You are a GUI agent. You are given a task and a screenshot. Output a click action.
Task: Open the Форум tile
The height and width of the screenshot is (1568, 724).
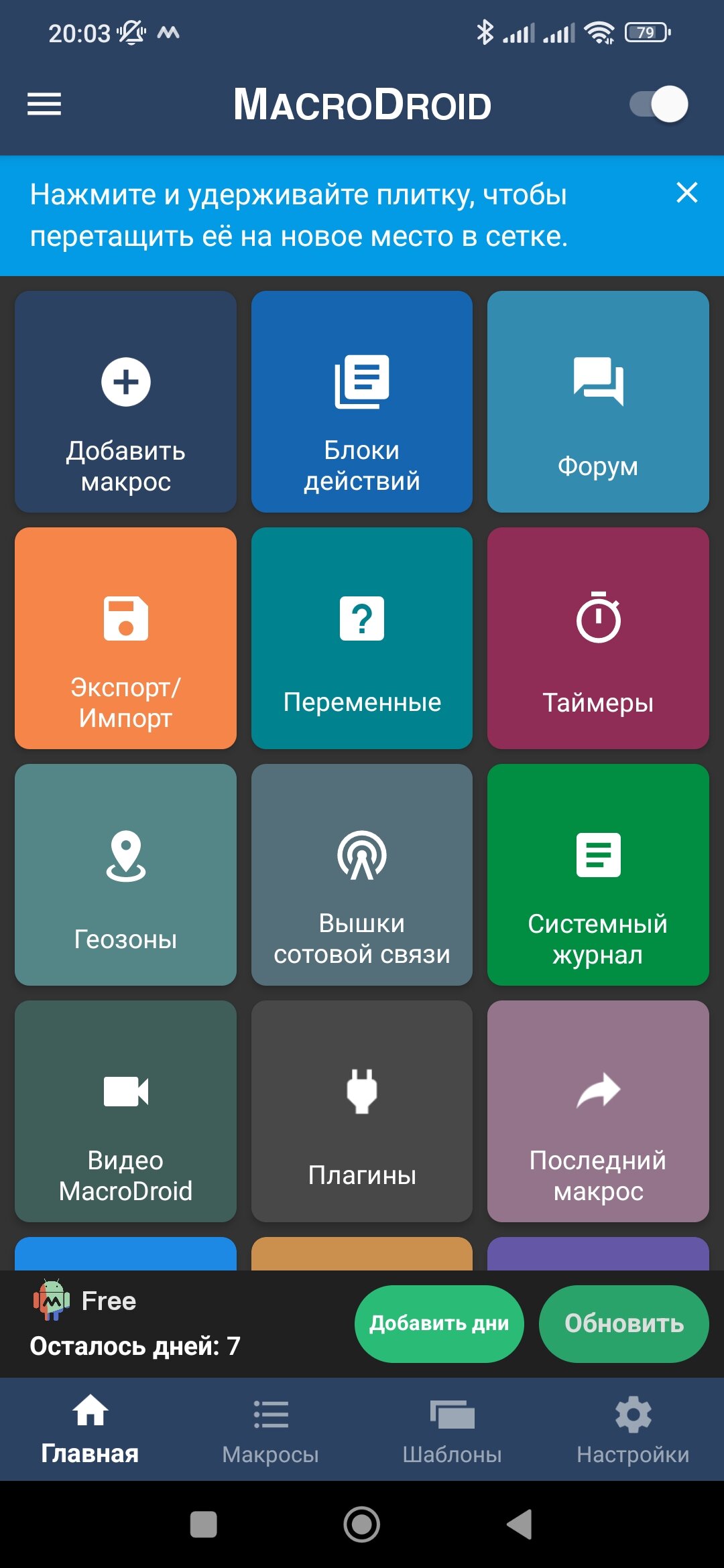pyautogui.click(x=598, y=402)
